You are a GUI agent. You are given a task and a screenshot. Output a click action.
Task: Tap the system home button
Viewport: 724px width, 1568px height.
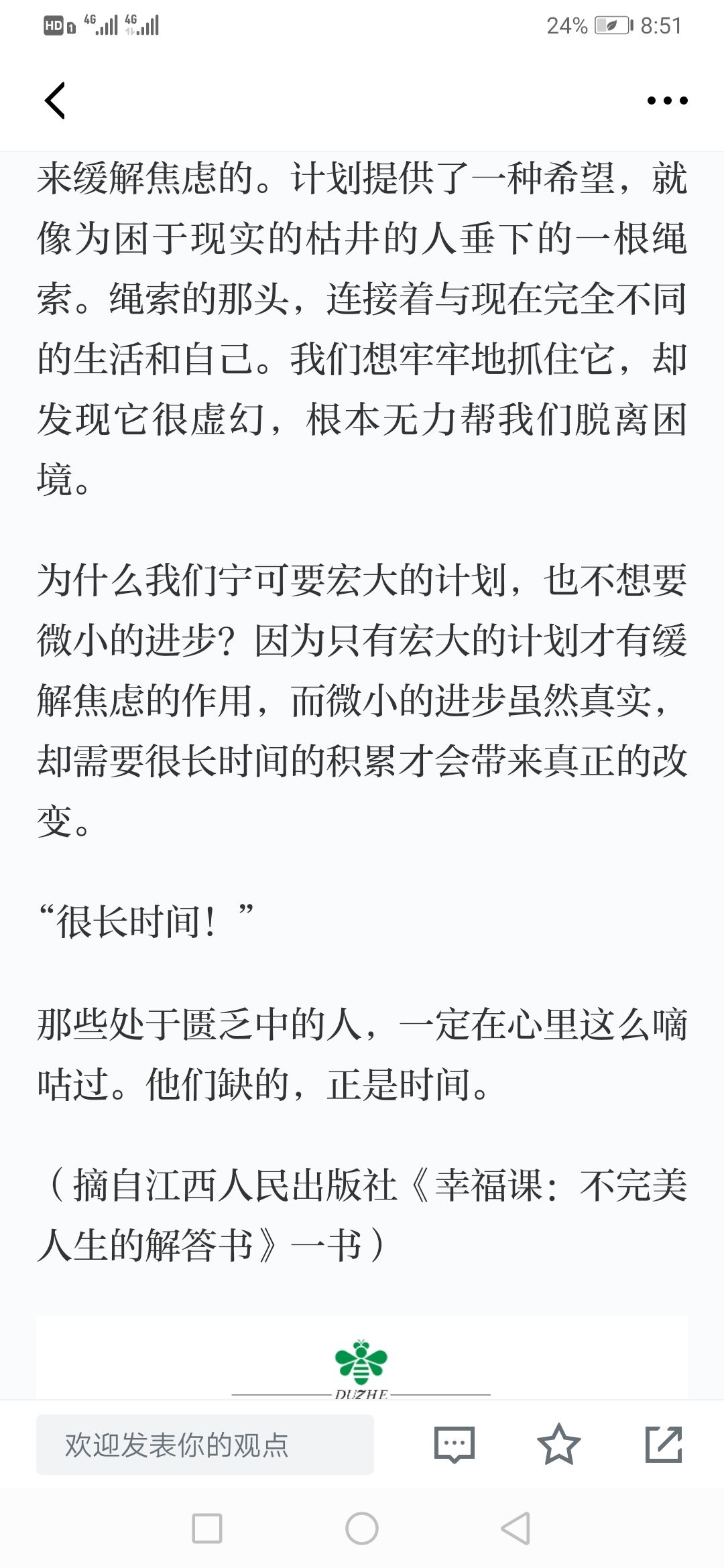[362, 1528]
